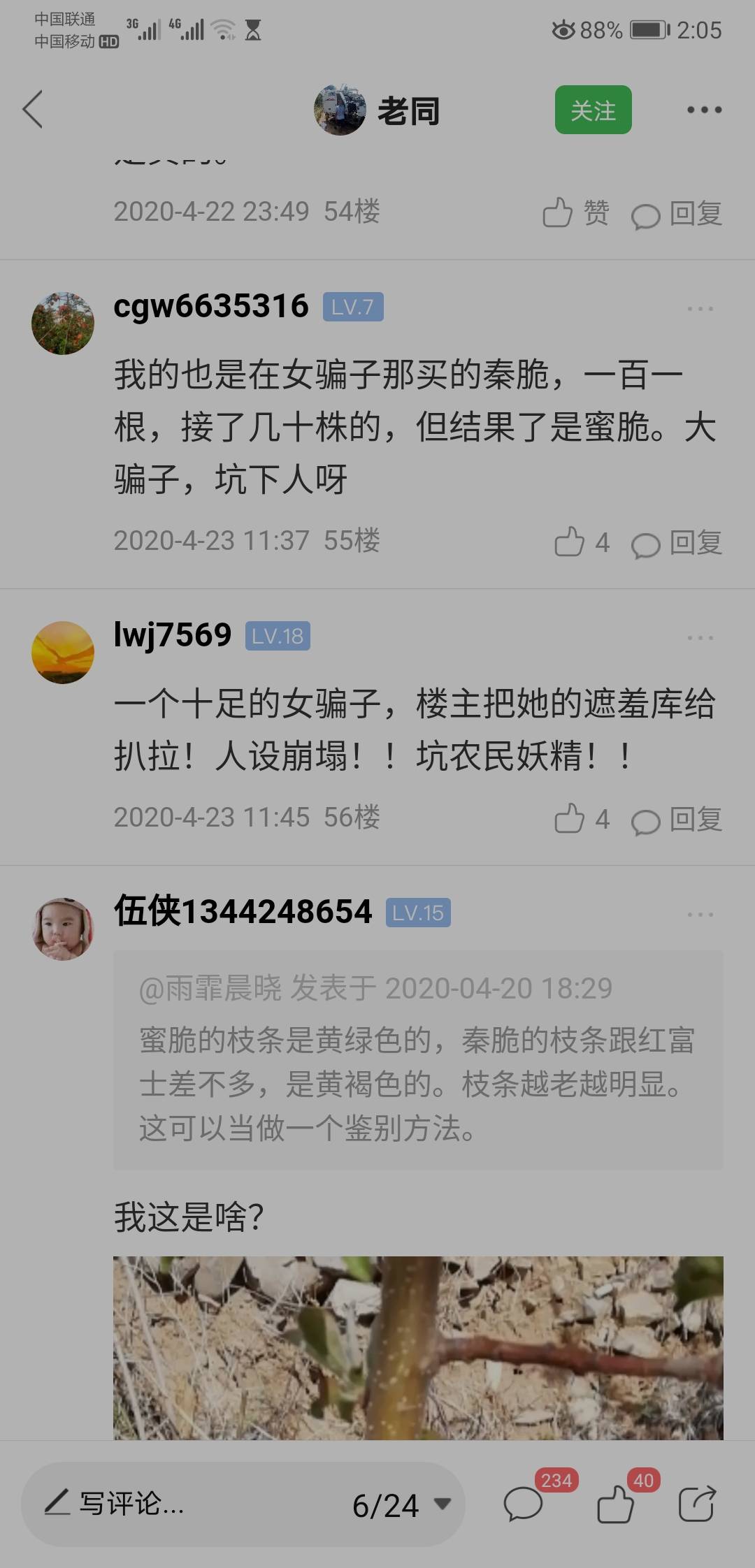Share this post via bottom share icon
Image resolution: width=755 pixels, height=1568 pixels.
tap(698, 1502)
